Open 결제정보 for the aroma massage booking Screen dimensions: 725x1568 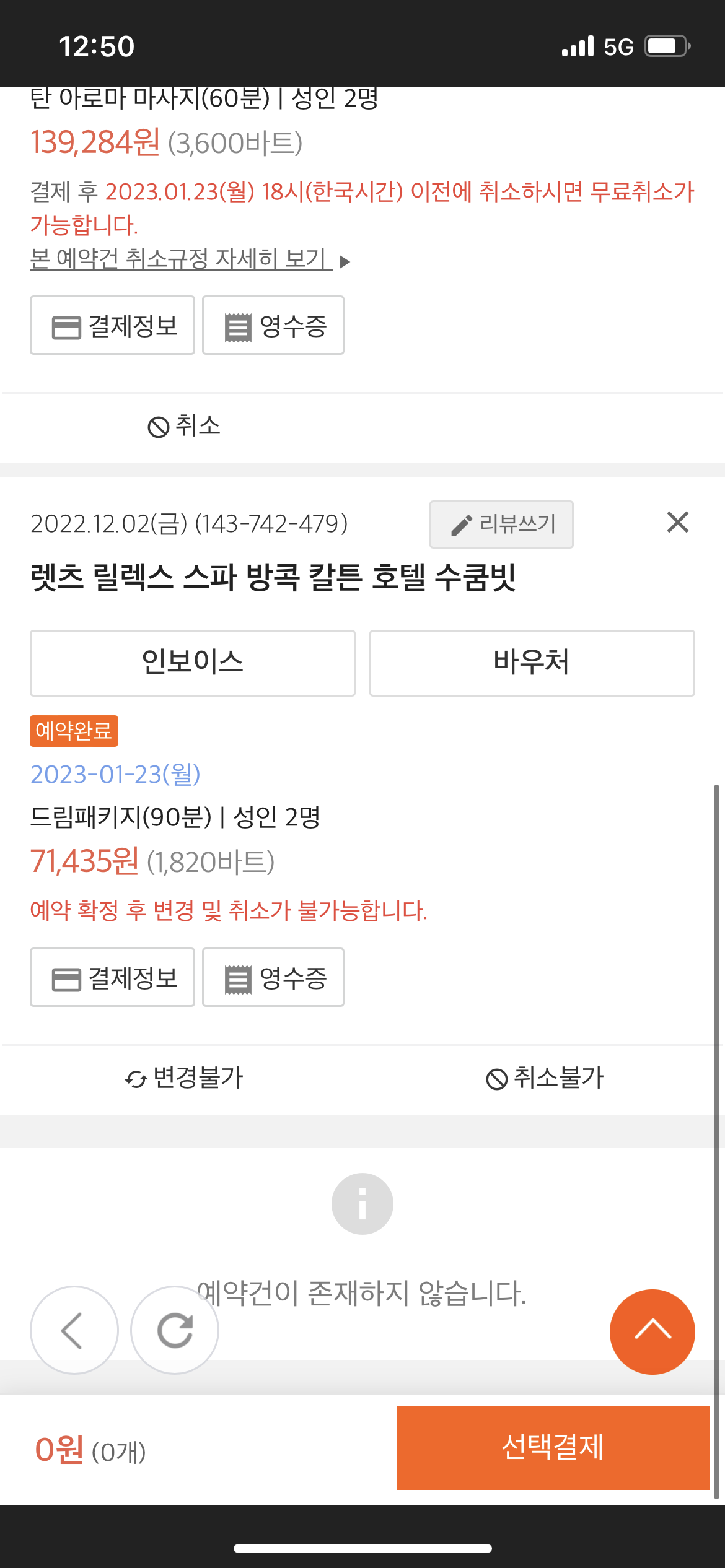(x=112, y=326)
